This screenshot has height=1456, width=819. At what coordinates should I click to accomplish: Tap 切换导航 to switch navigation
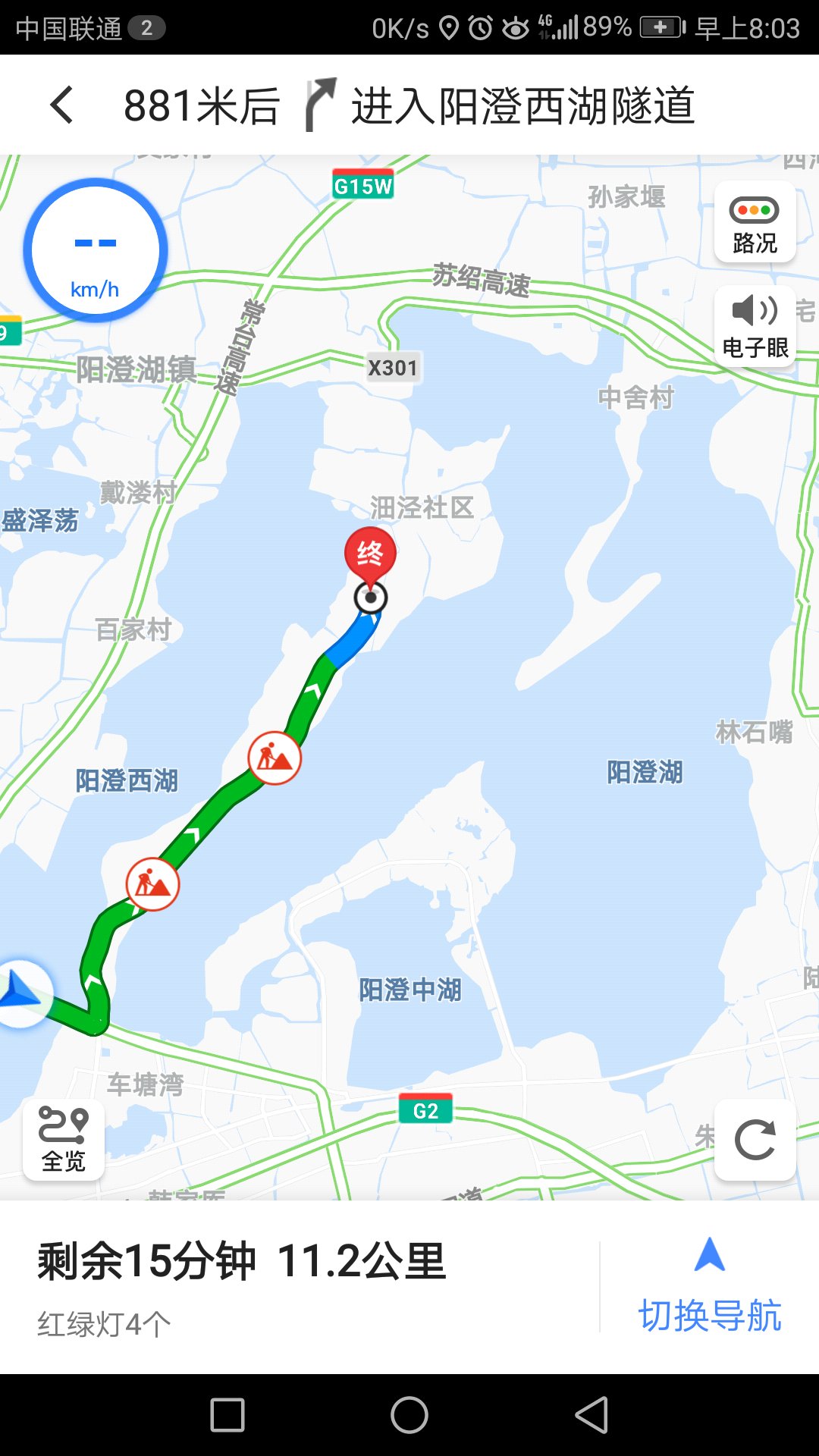(x=709, y=1288)
